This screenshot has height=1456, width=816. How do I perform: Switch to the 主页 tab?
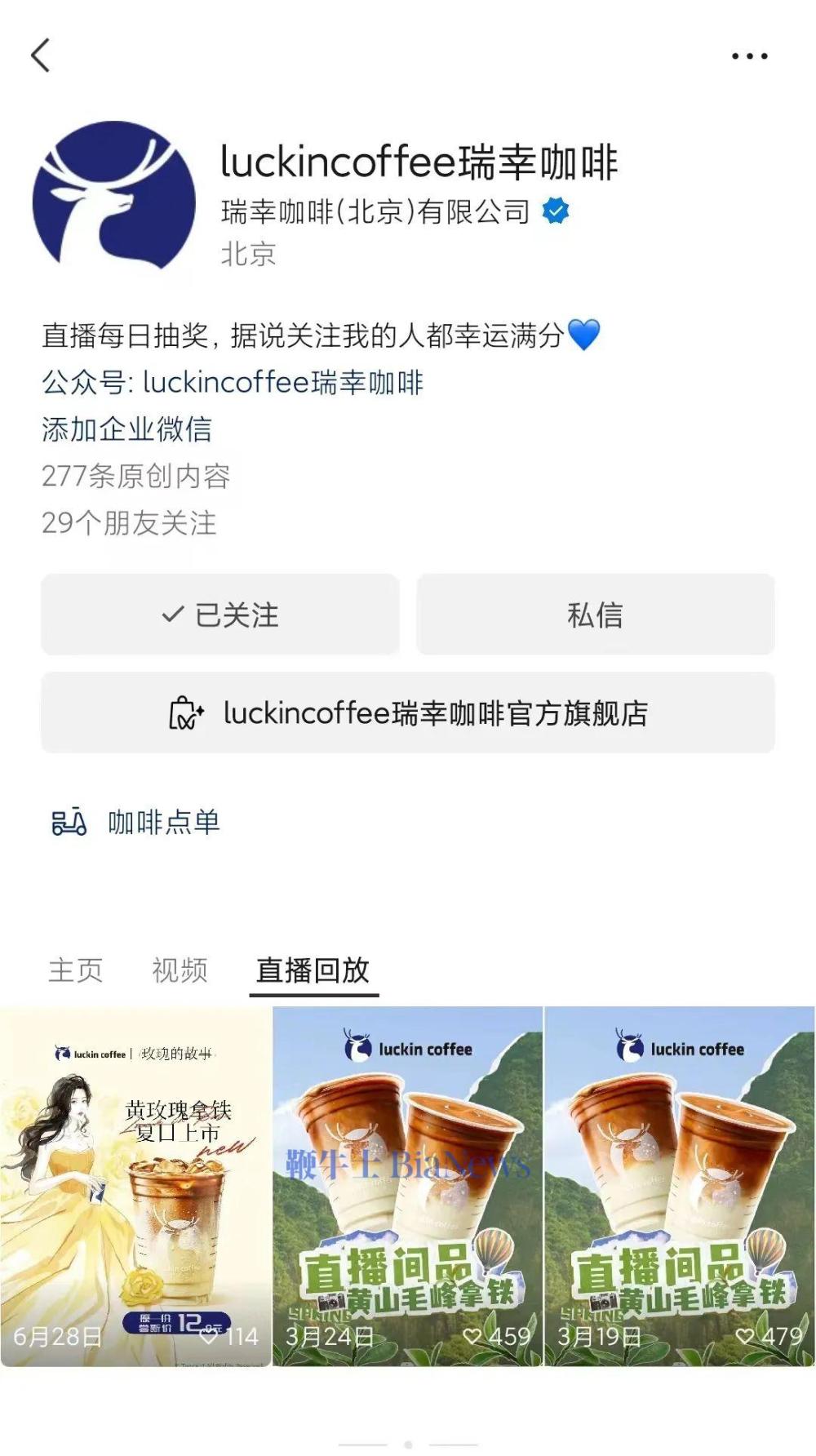pos(76,970)
